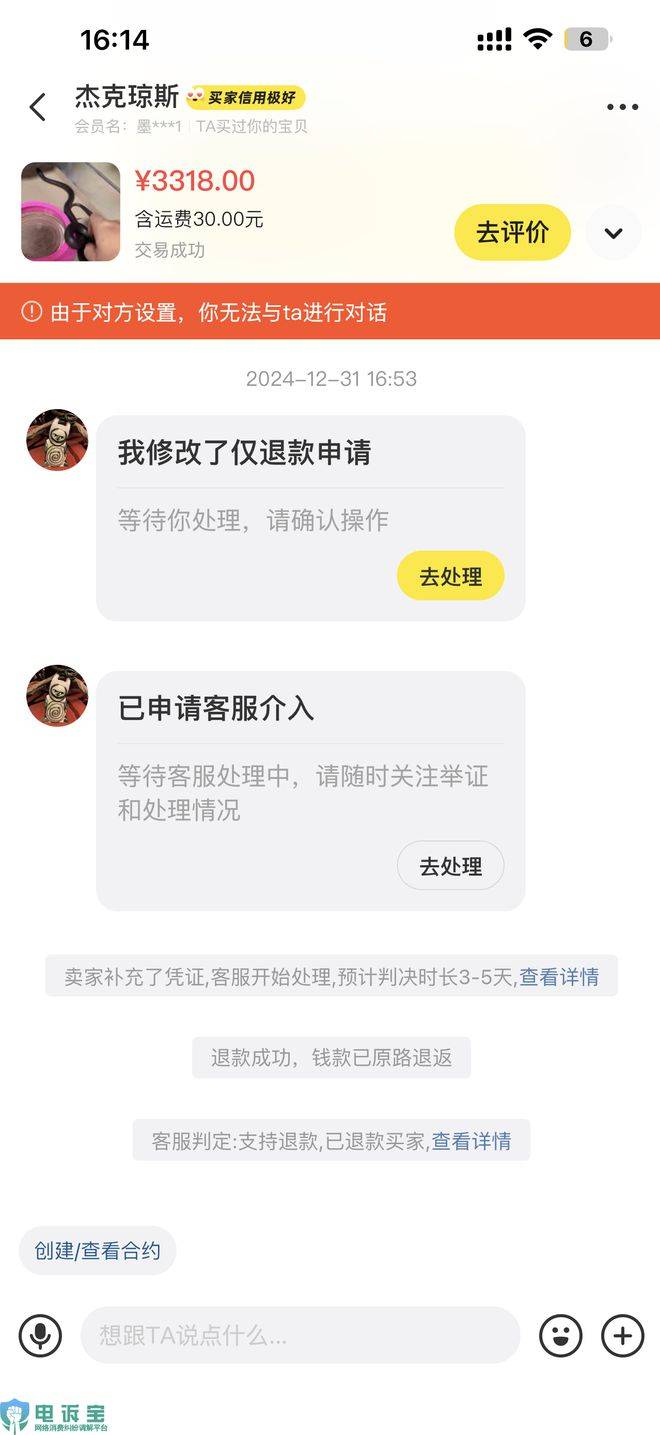Tap 去处理 under 已申请客服介入
This screenshot has width=660, height=1435.
(x=450, y=866)
